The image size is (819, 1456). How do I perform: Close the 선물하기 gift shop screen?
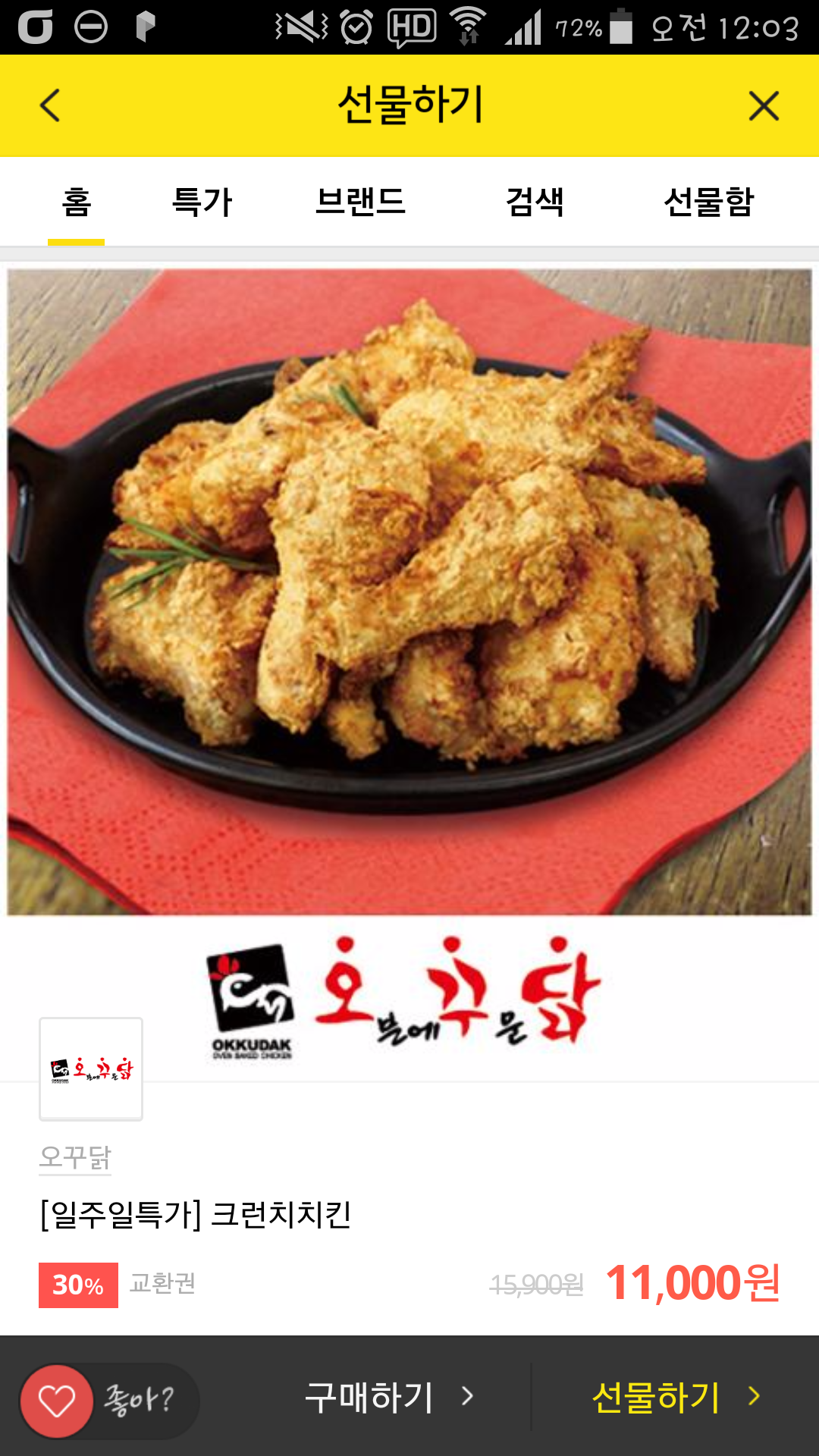(764, 105)
